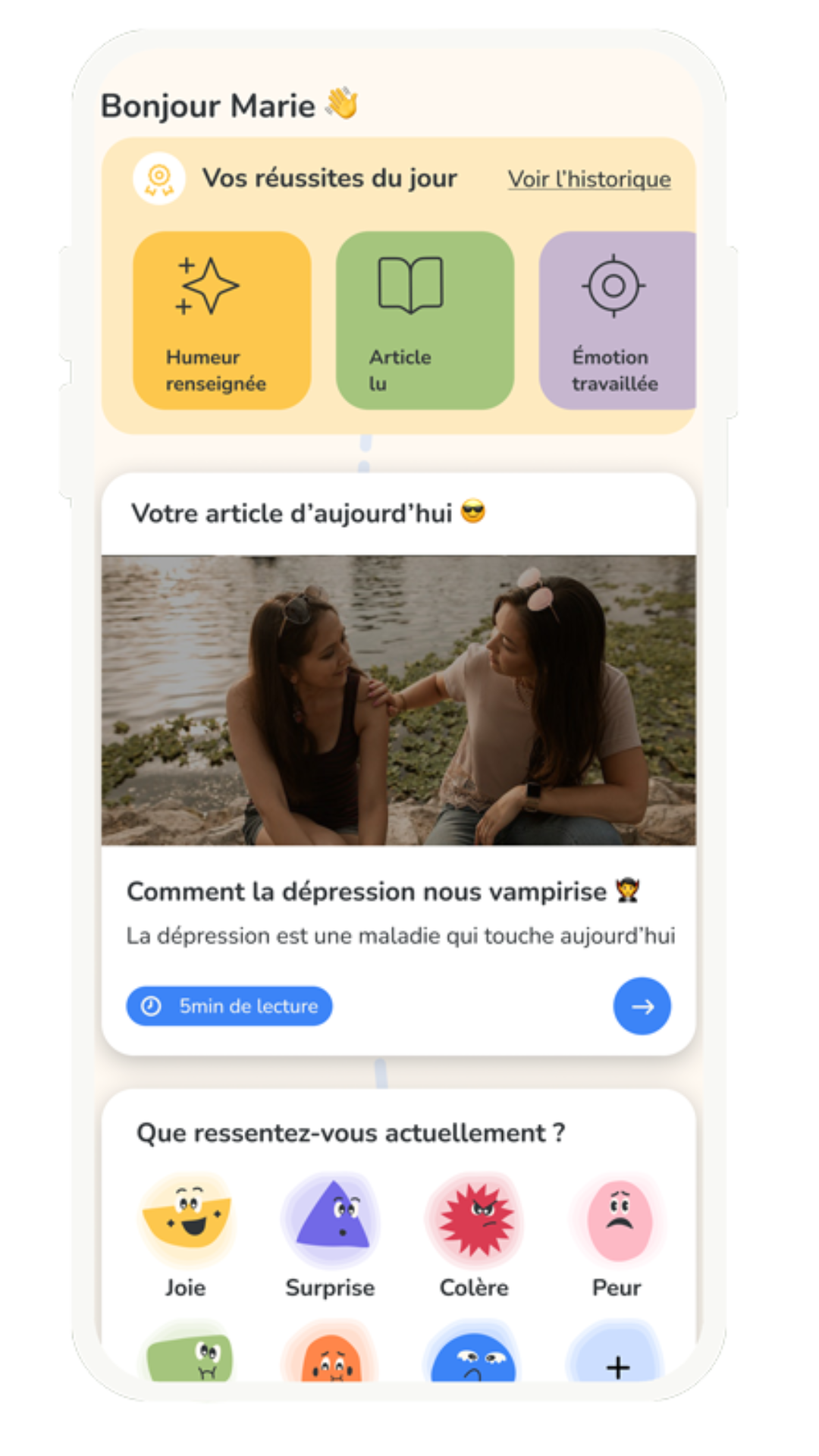The image size is (819, 1456).
Task: Pick the Colère emotion icon
Action: 474,1216
